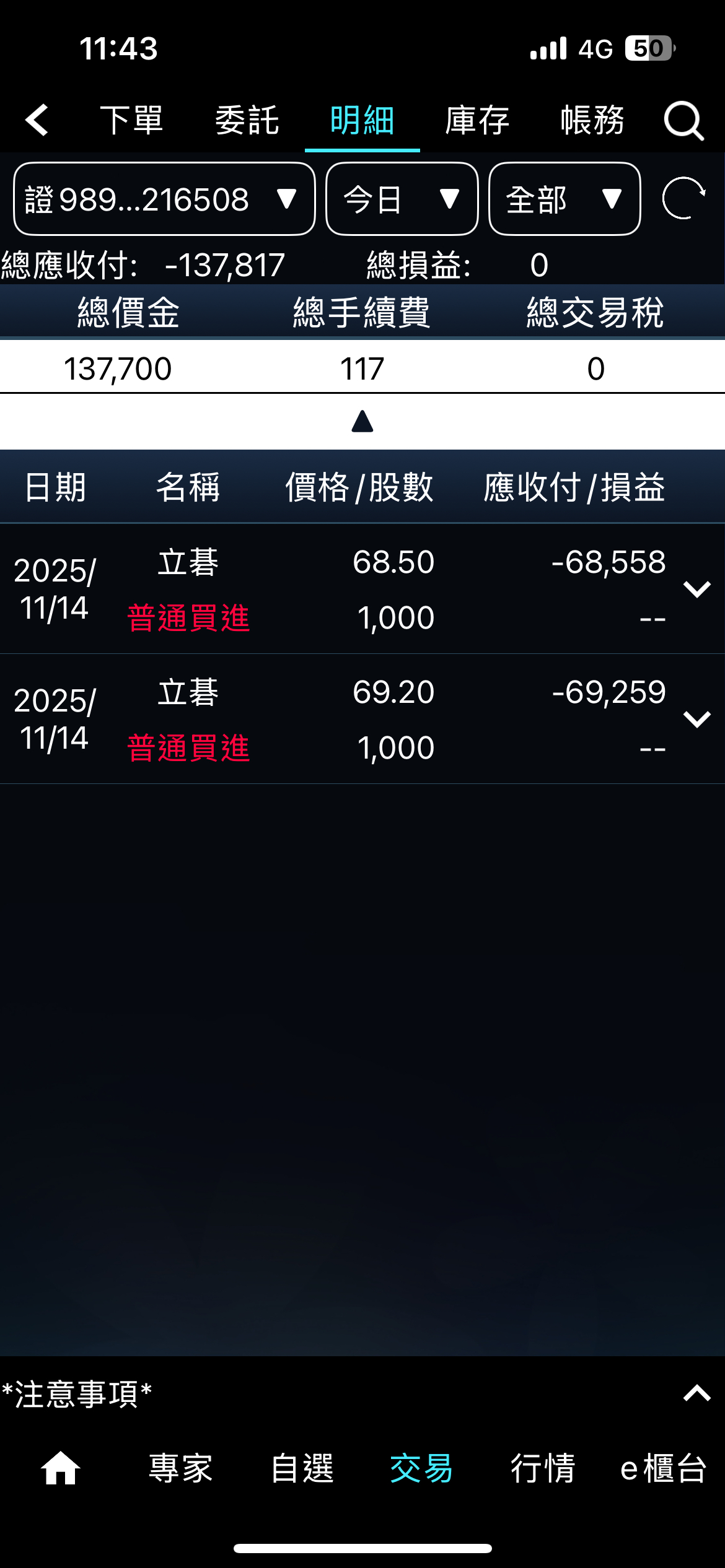Switch to the 下單 tab
Viewport: 725px width, 1568px height.
point(131,120)
